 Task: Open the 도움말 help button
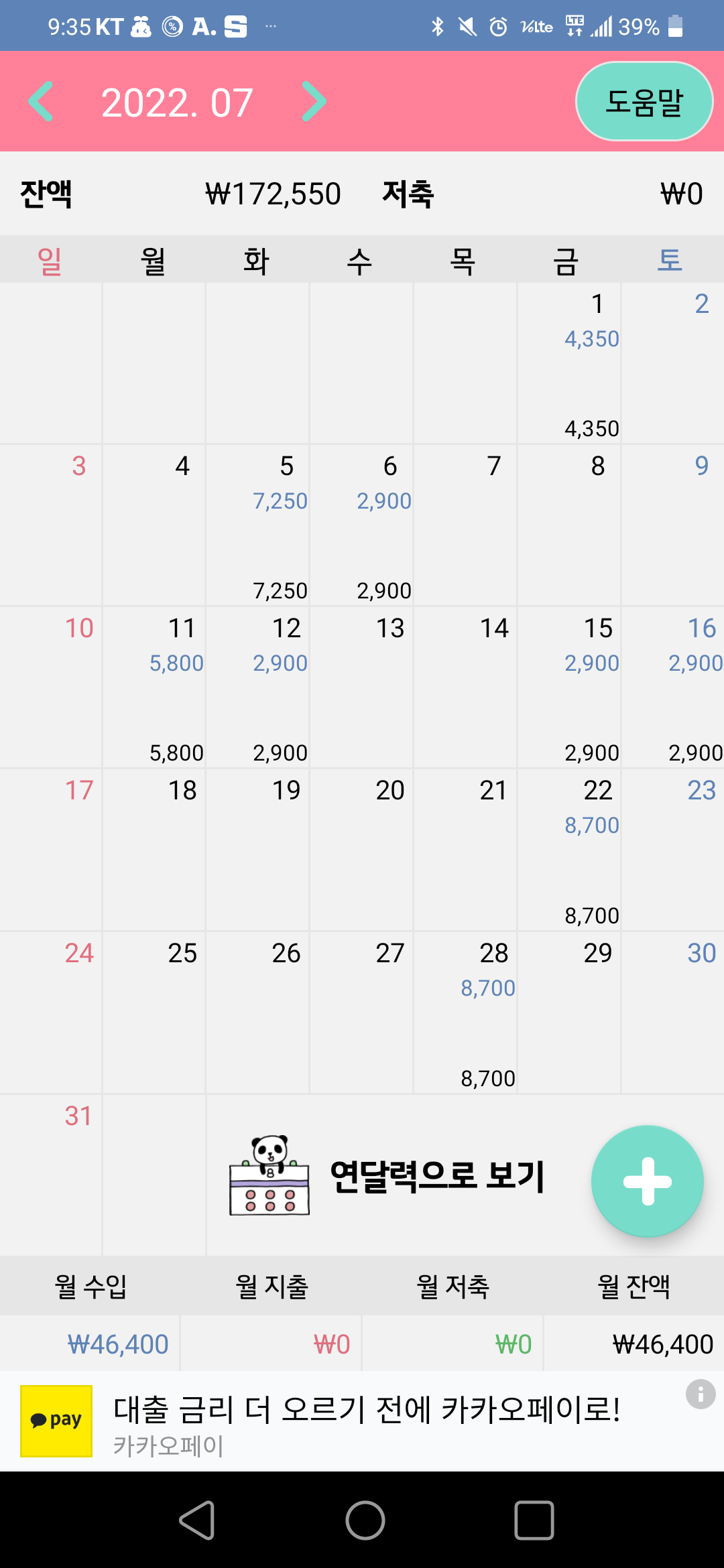click(644, 102)
